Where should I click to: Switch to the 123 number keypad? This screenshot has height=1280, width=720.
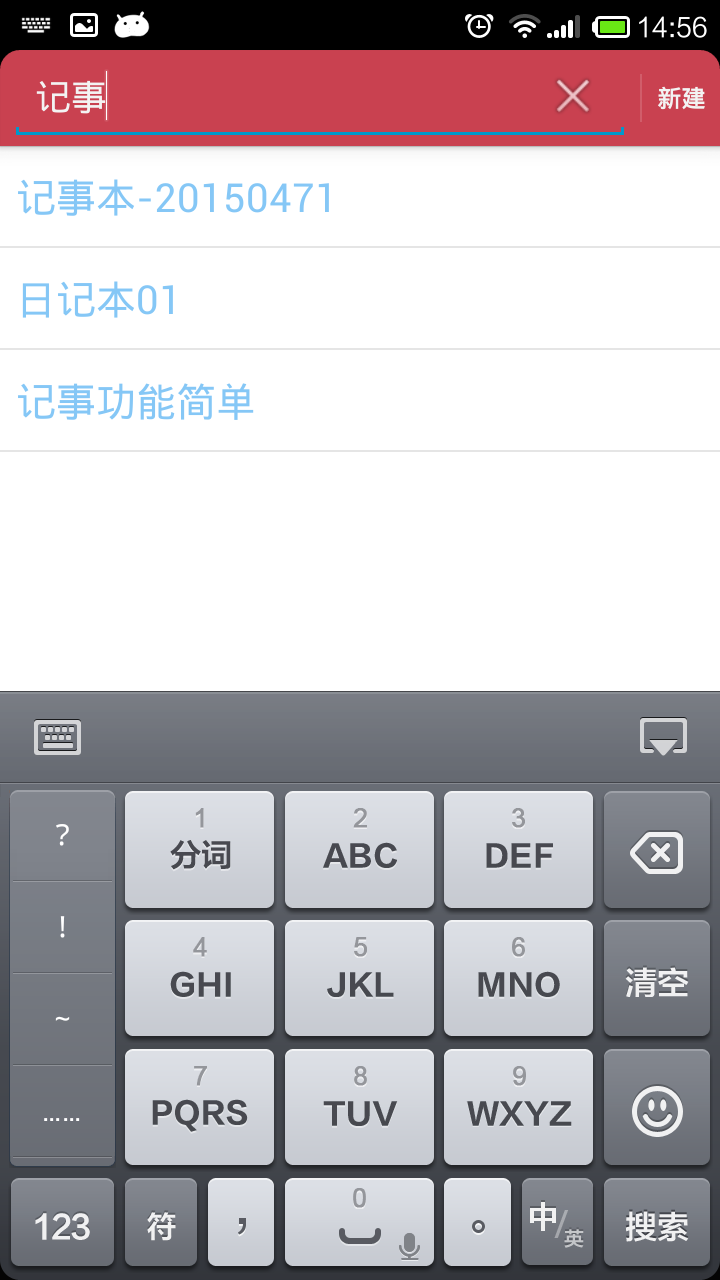[x=62, y=1226]
